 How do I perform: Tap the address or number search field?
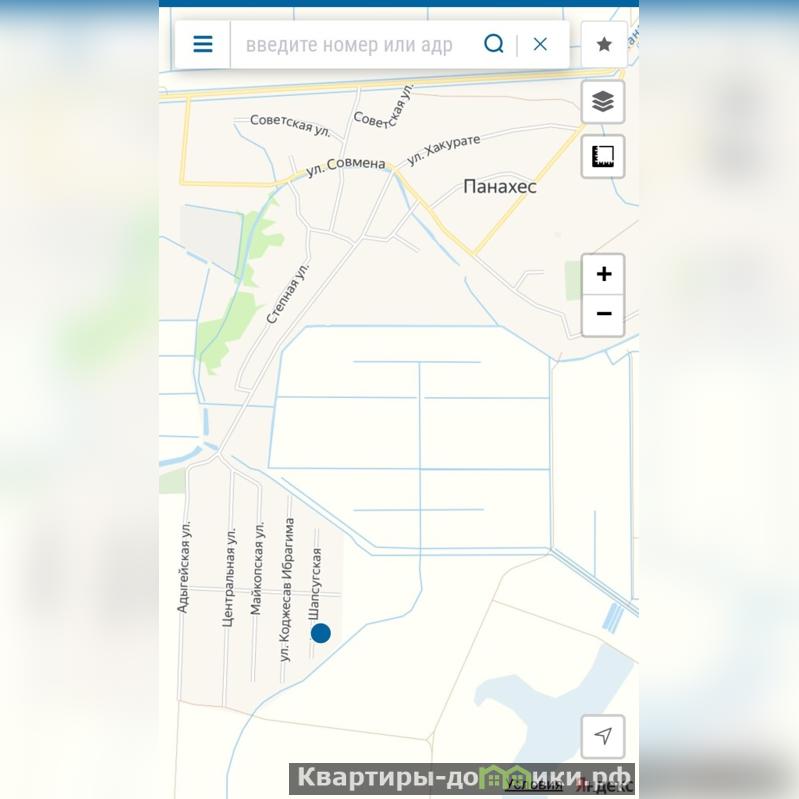tap(350, 45)
